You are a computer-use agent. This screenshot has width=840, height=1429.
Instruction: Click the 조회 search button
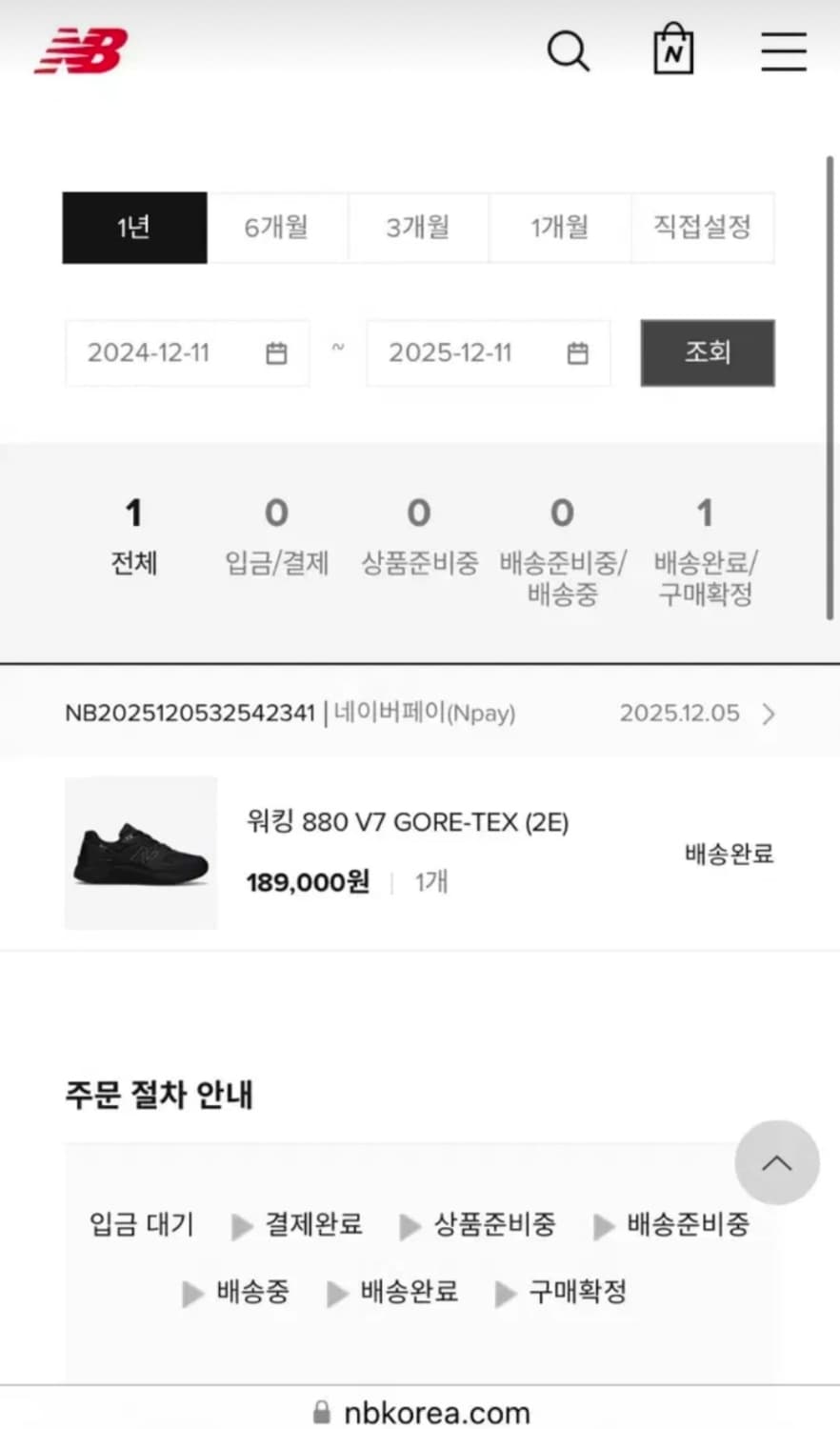pyautogui.click(x=708, y=352)
